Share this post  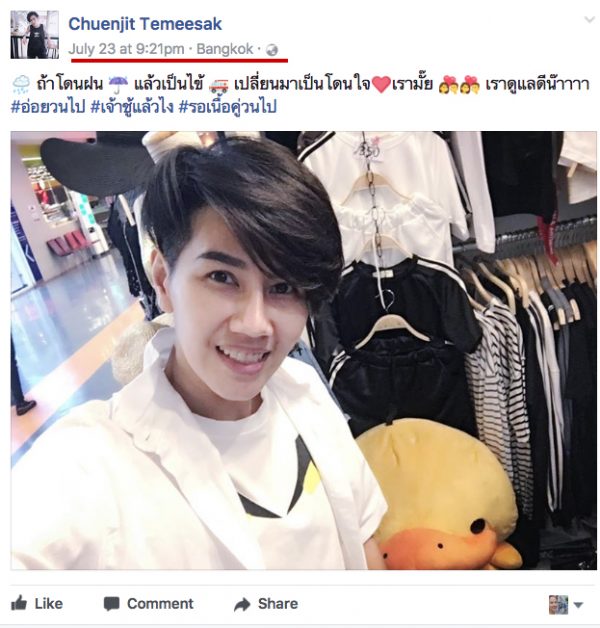pos(266,603)
